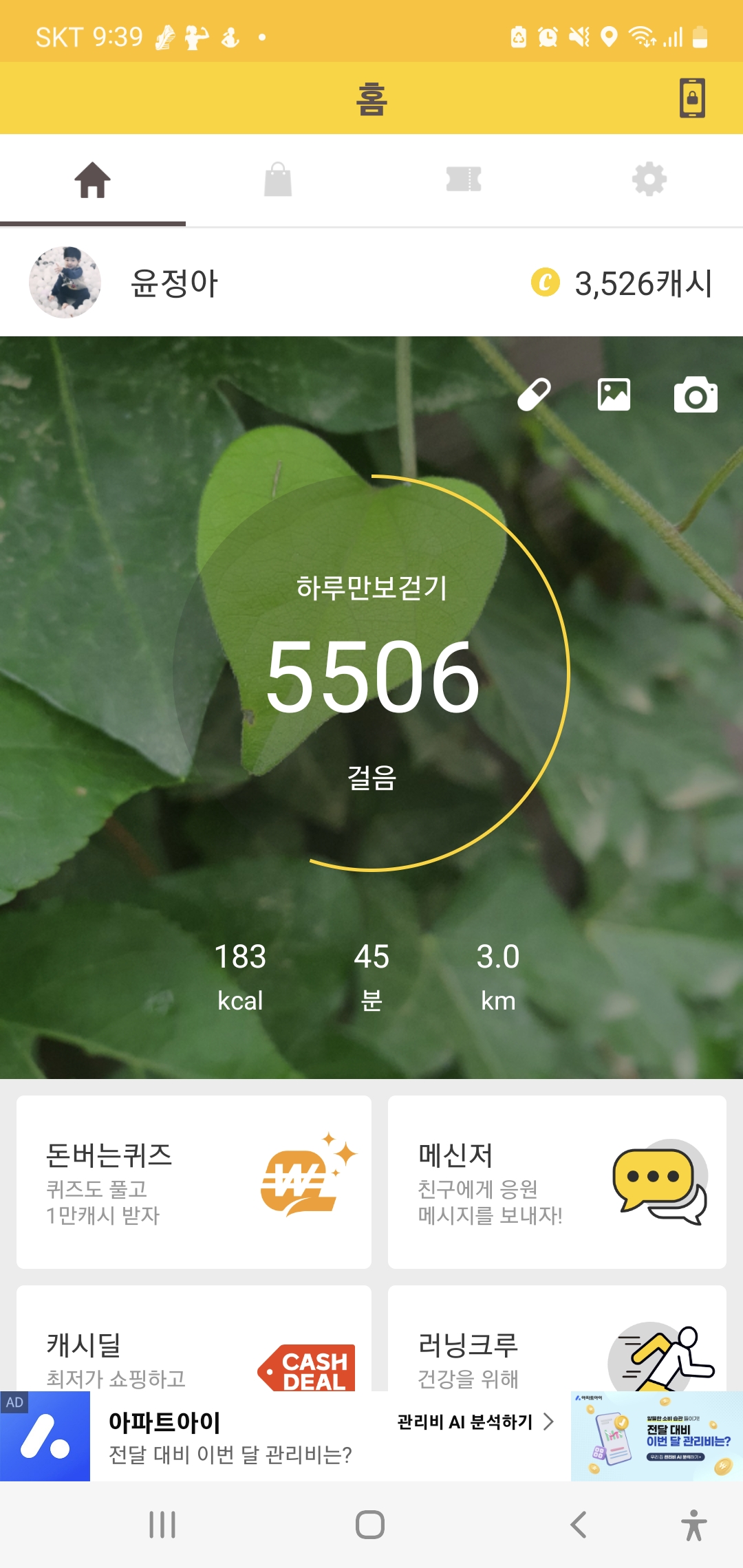The image size is (743, 1568).
Task: Switch to the Home tab
Action: 93,180
